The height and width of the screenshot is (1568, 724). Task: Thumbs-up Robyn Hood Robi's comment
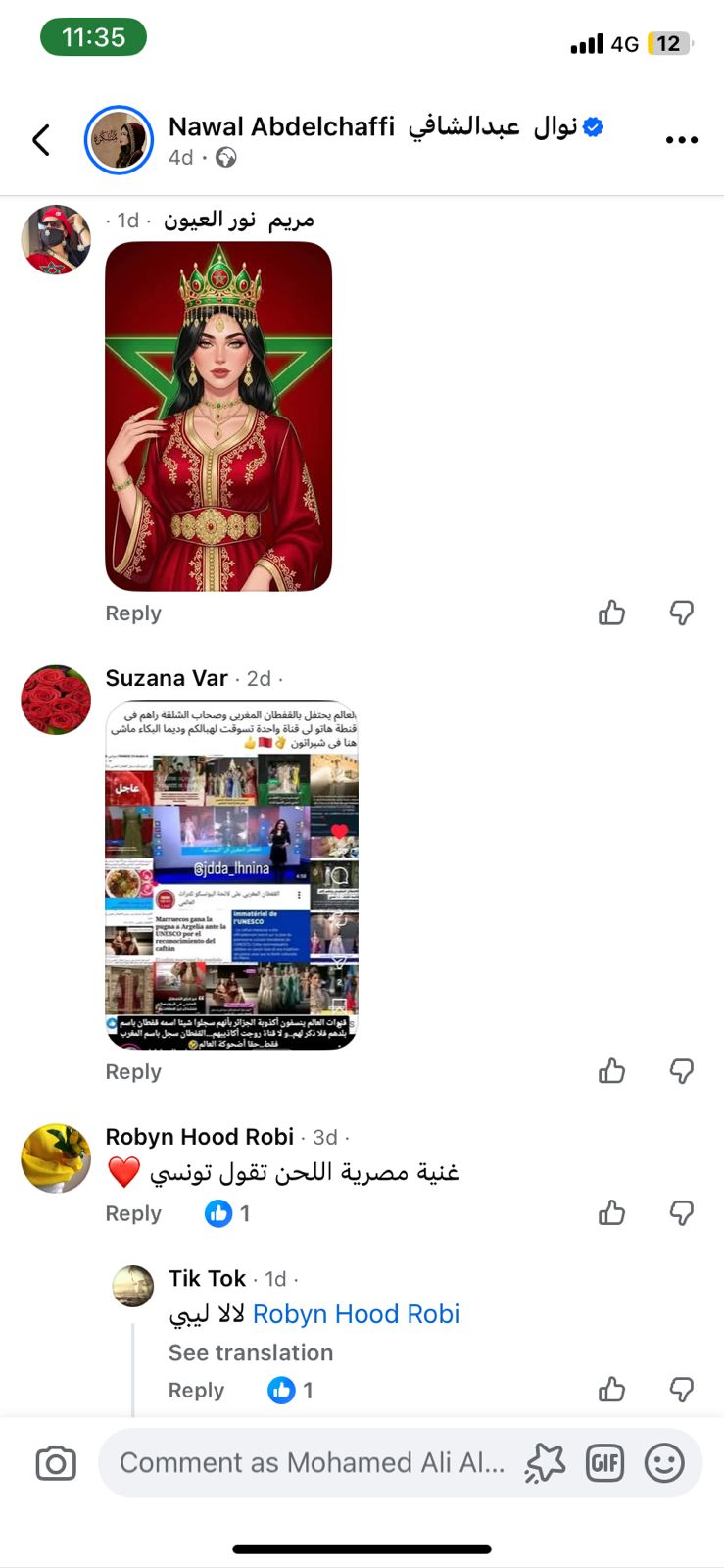pyautogui.click(x=611, y=1213)
